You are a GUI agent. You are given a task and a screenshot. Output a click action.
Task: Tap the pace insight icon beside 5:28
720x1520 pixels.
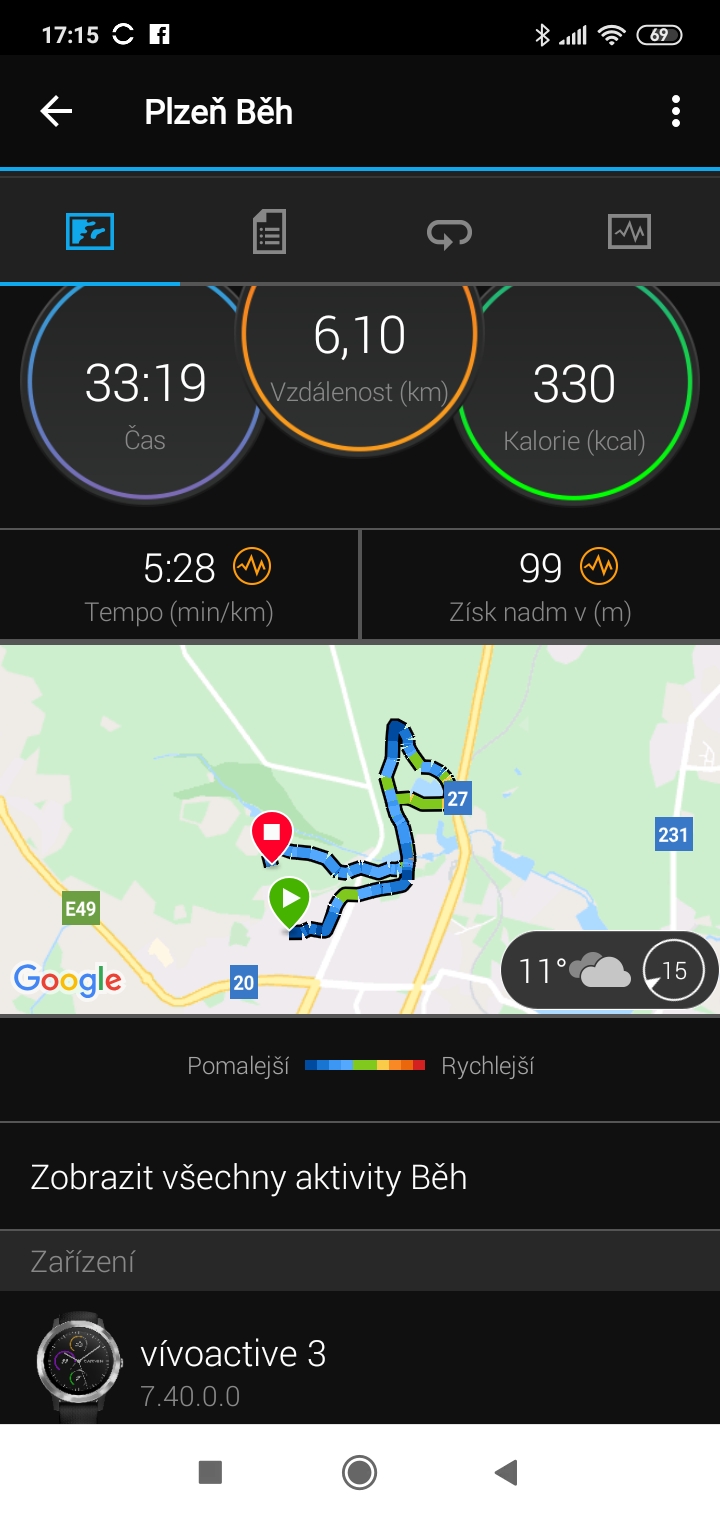(252, 567)
